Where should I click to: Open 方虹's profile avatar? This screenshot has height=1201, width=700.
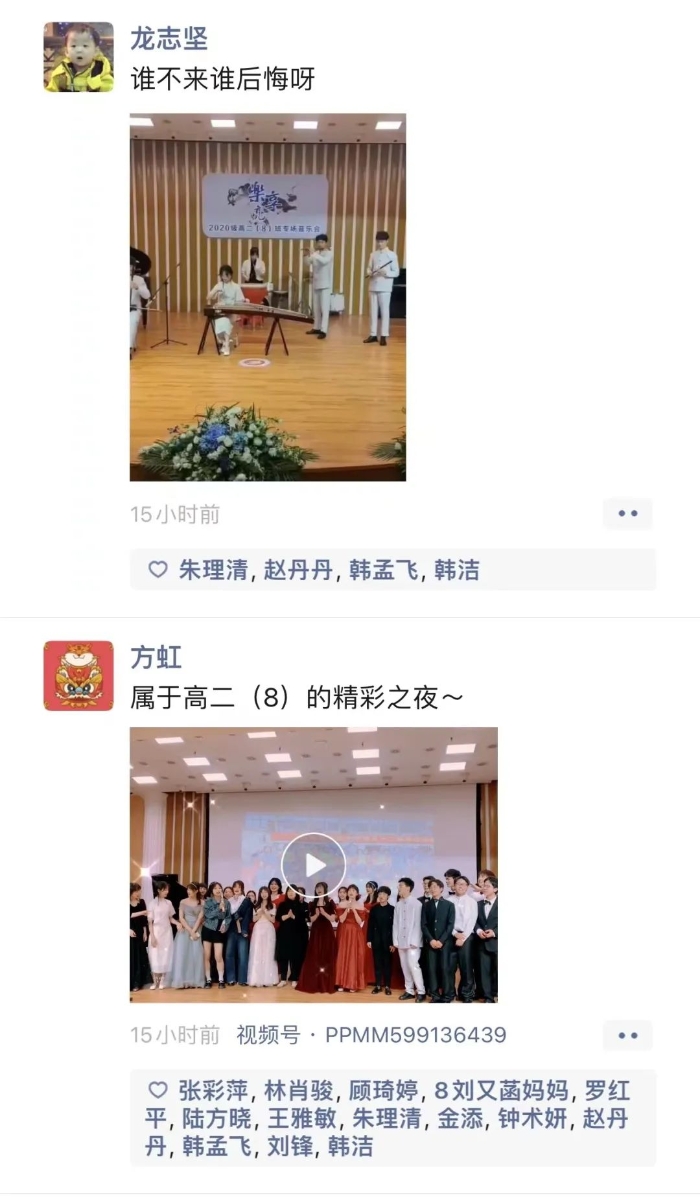78,676
